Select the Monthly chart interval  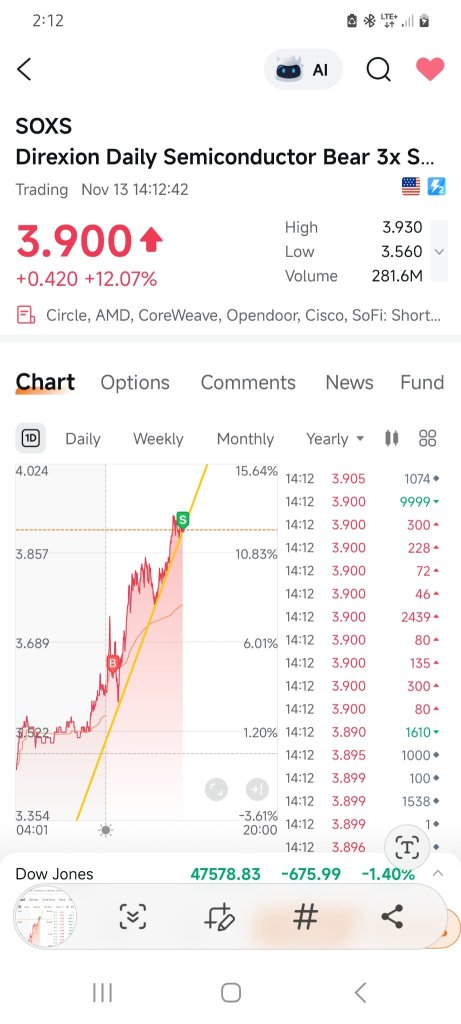(246, 439)
